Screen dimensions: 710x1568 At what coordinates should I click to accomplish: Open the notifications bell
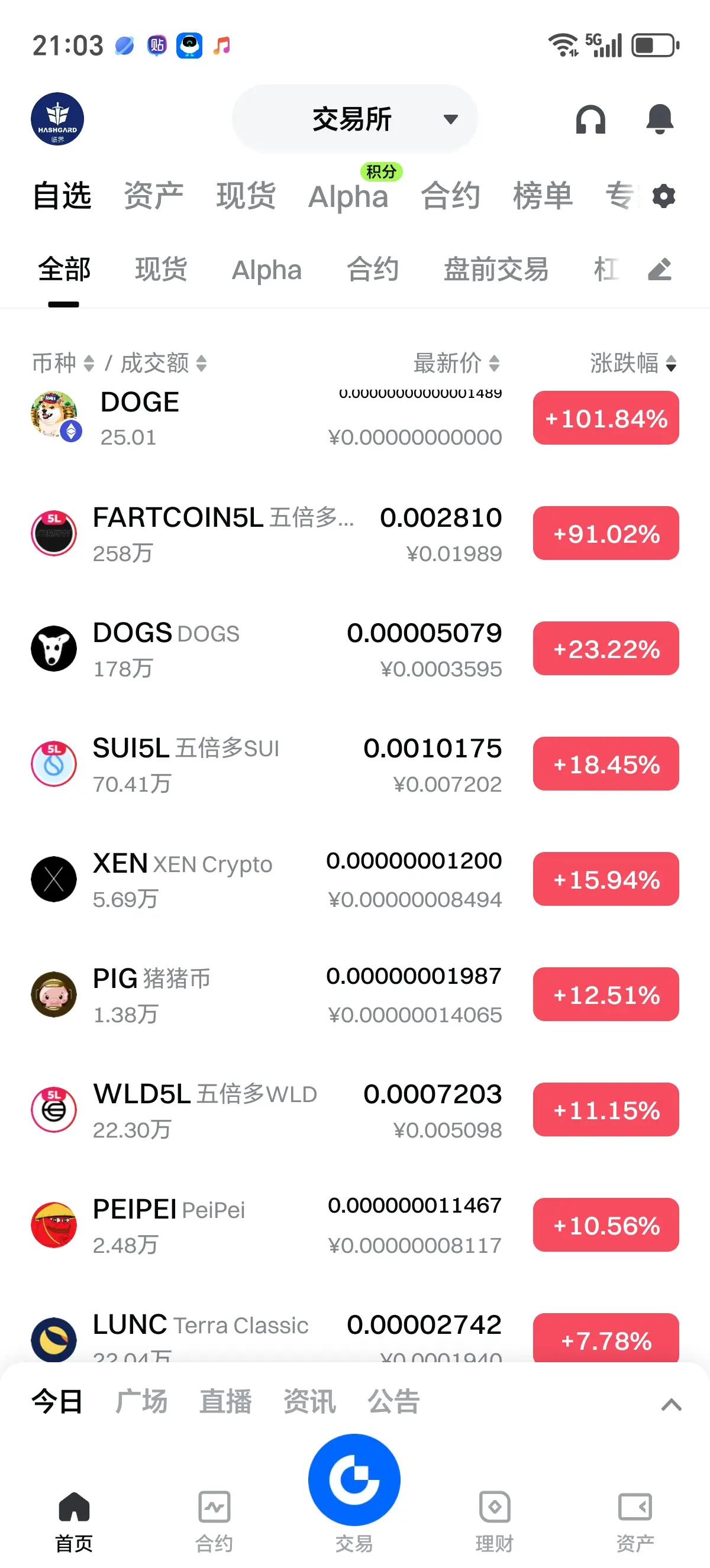[x=660, y=119]
